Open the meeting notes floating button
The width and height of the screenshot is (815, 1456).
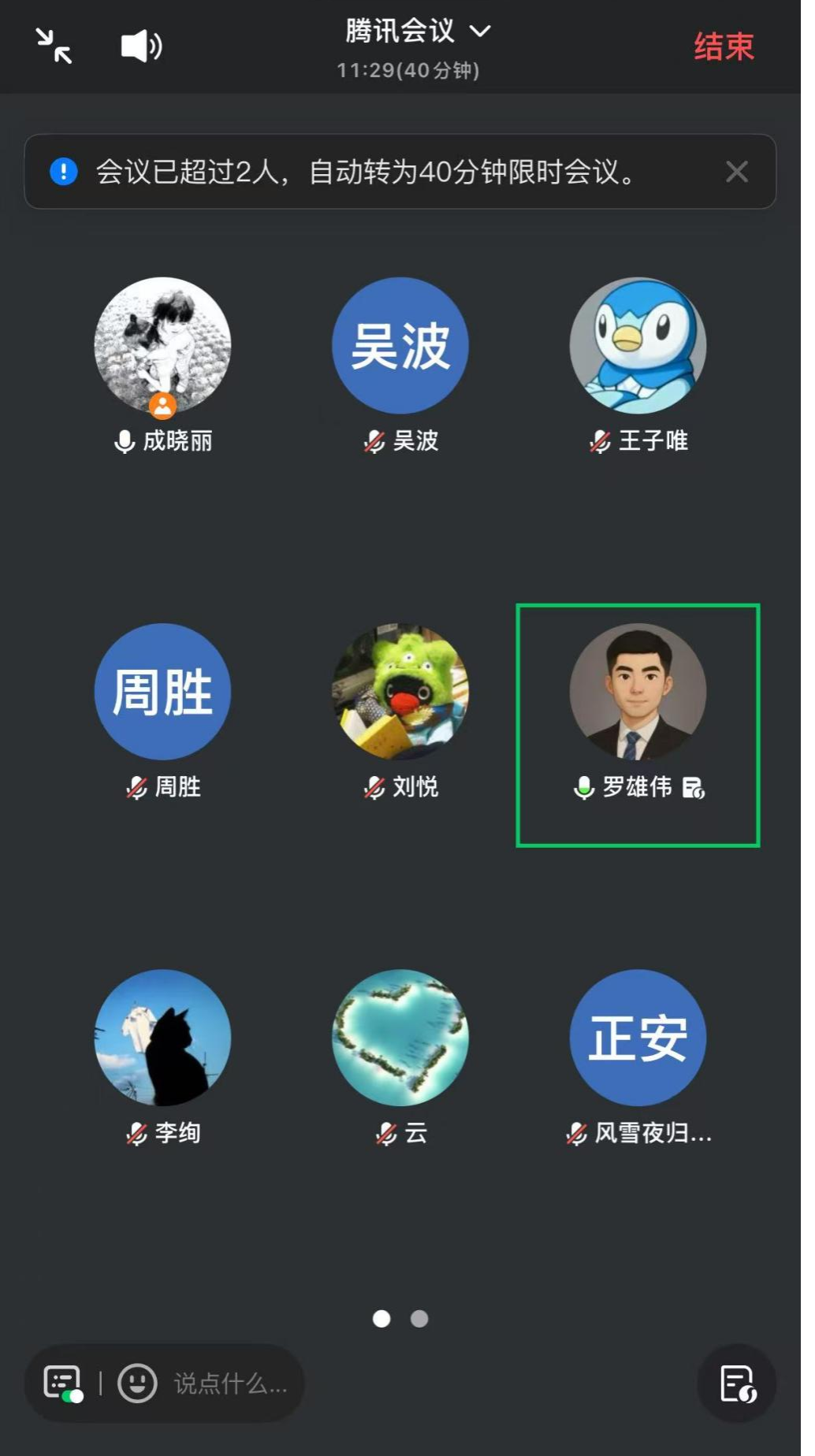737,1384
